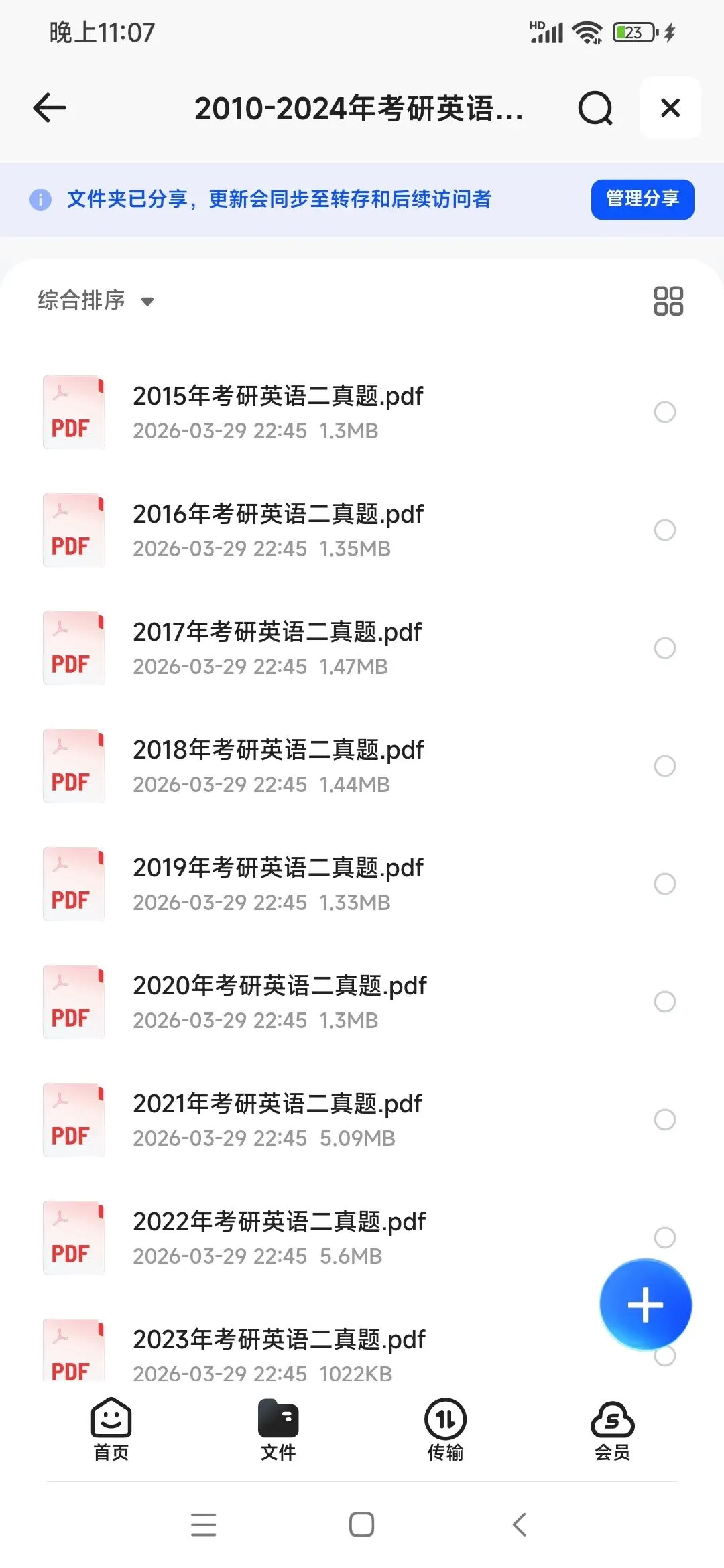Switch to grid view layout
The height and width of the screenshot is (1568, 724).
[x=668, y=301]
